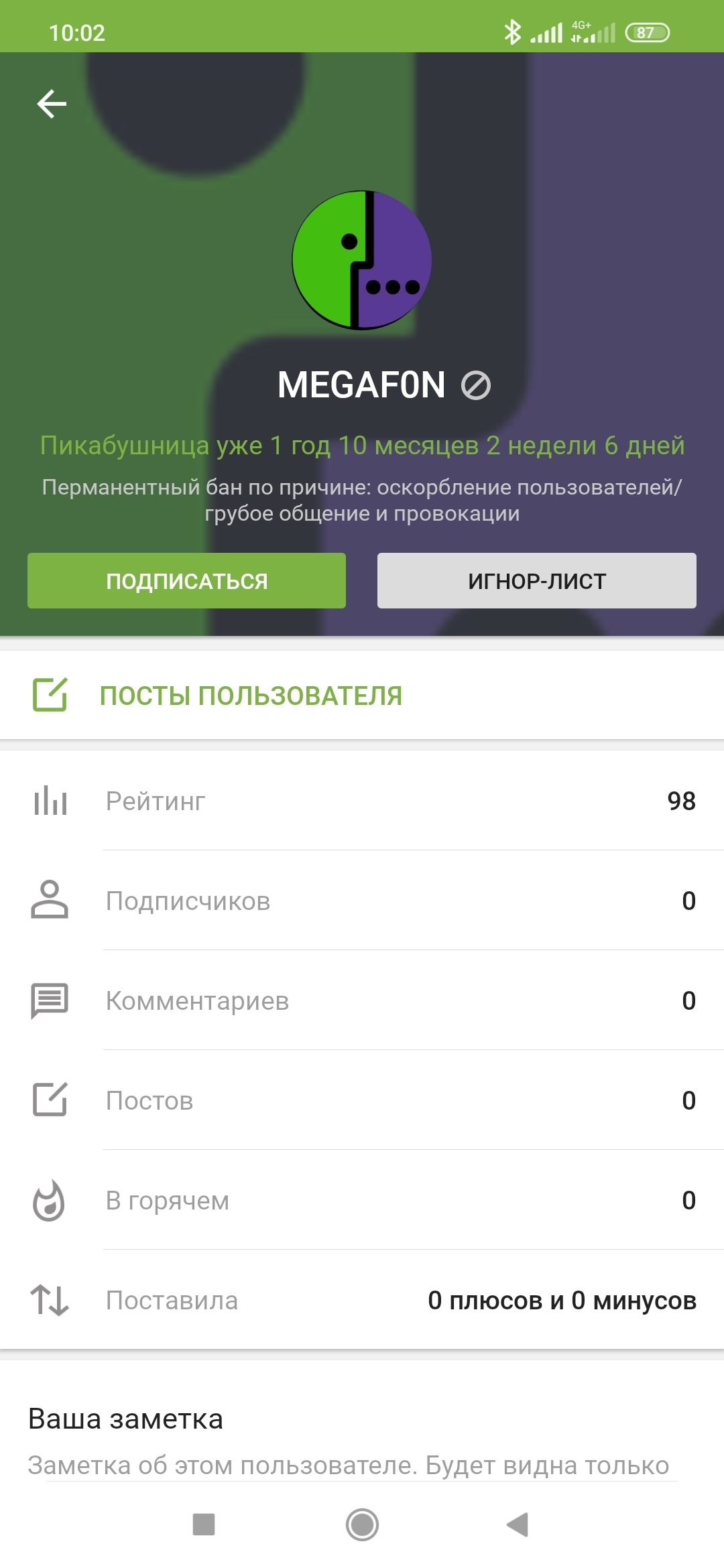This screenshot has width=724, height=1568.
Task: Open ПОСТЫ ПОЛЬЗОВАТЕЛЯ
Action: point(250,696)
